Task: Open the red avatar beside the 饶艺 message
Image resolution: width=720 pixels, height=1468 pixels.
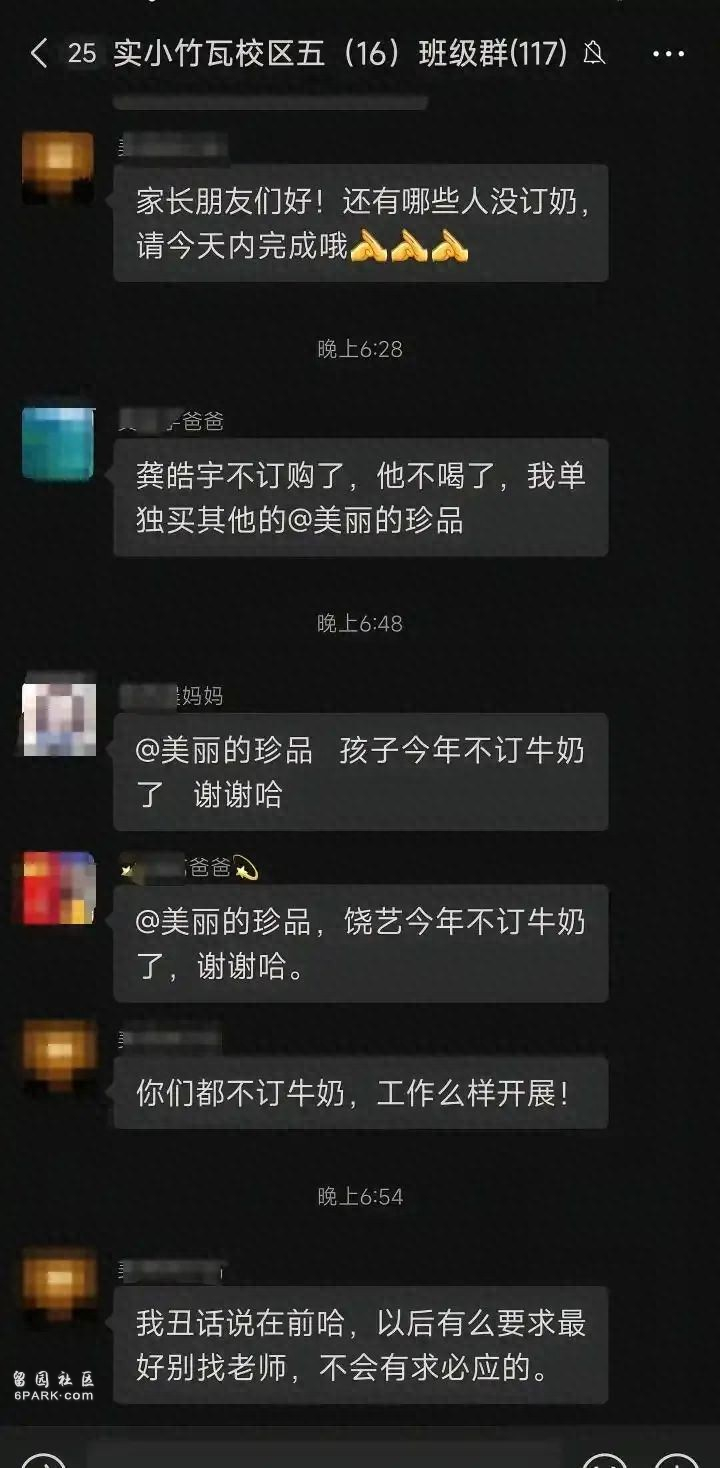Action: [x=58, y=888]
